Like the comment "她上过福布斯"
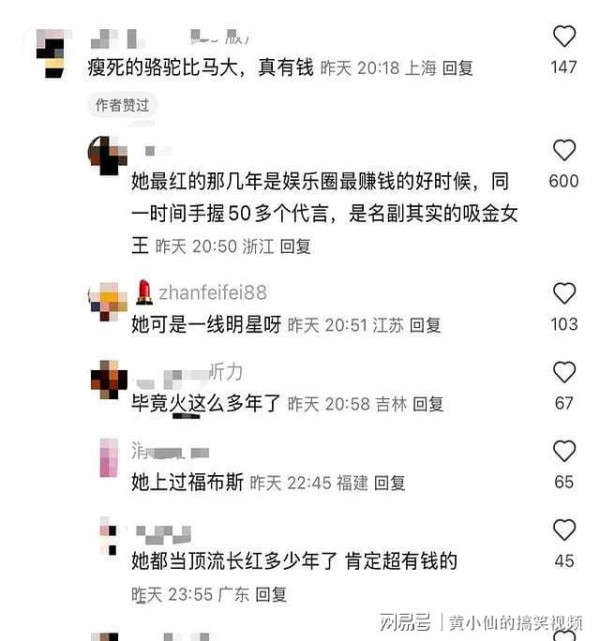 tap(564, 451)
